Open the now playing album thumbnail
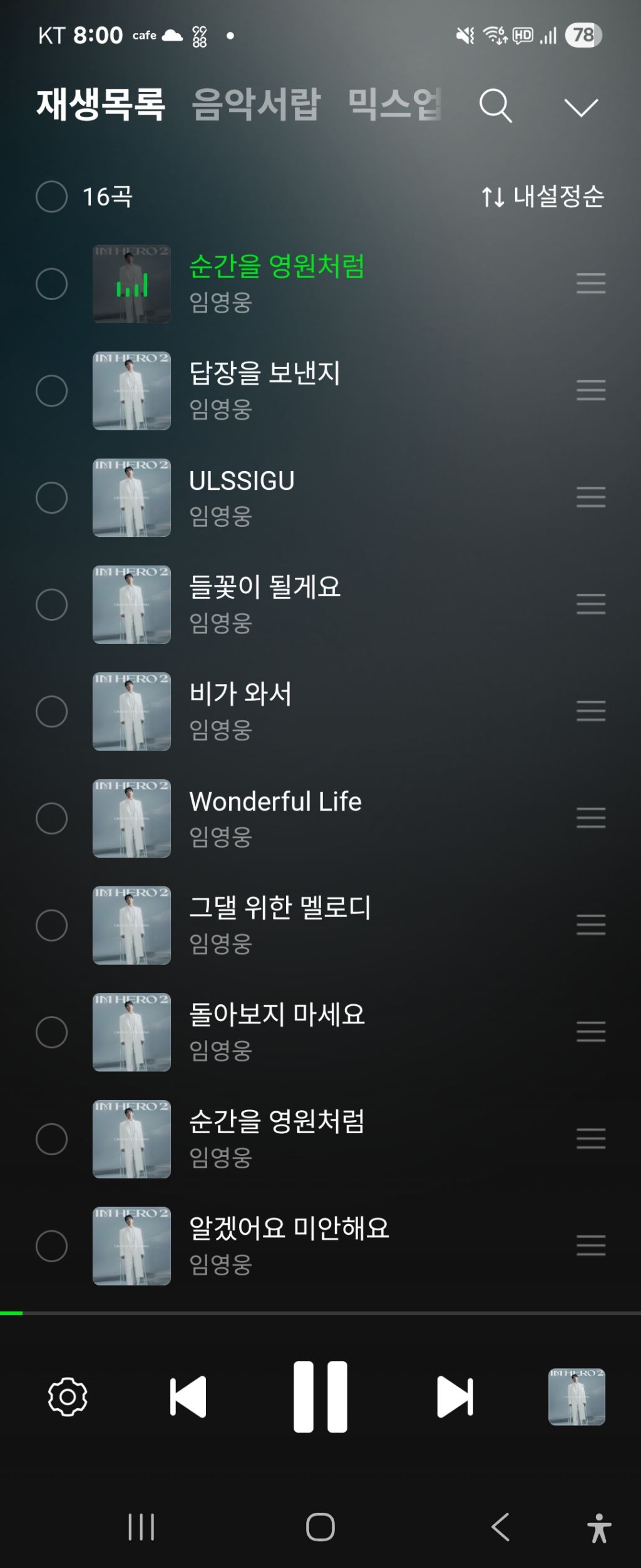 click(577, 1396)
